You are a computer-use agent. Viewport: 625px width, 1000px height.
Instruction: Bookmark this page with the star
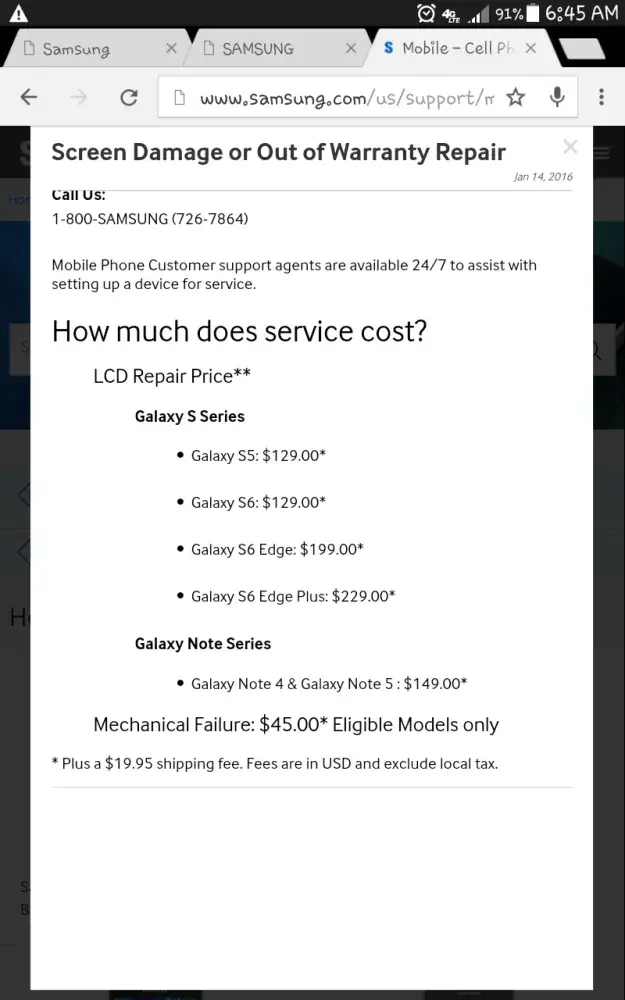[515, 97]
